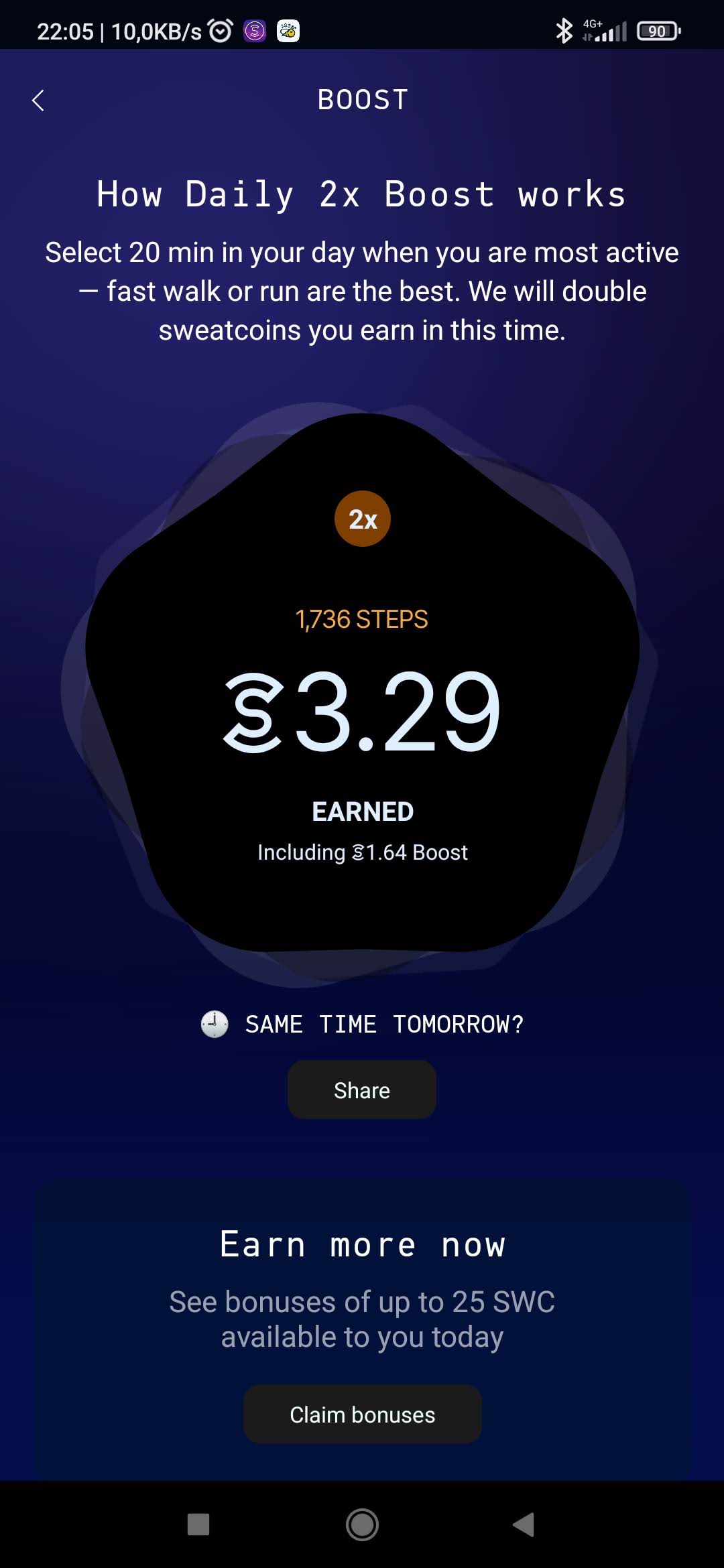Share your boost earnings

[362, 1090]
